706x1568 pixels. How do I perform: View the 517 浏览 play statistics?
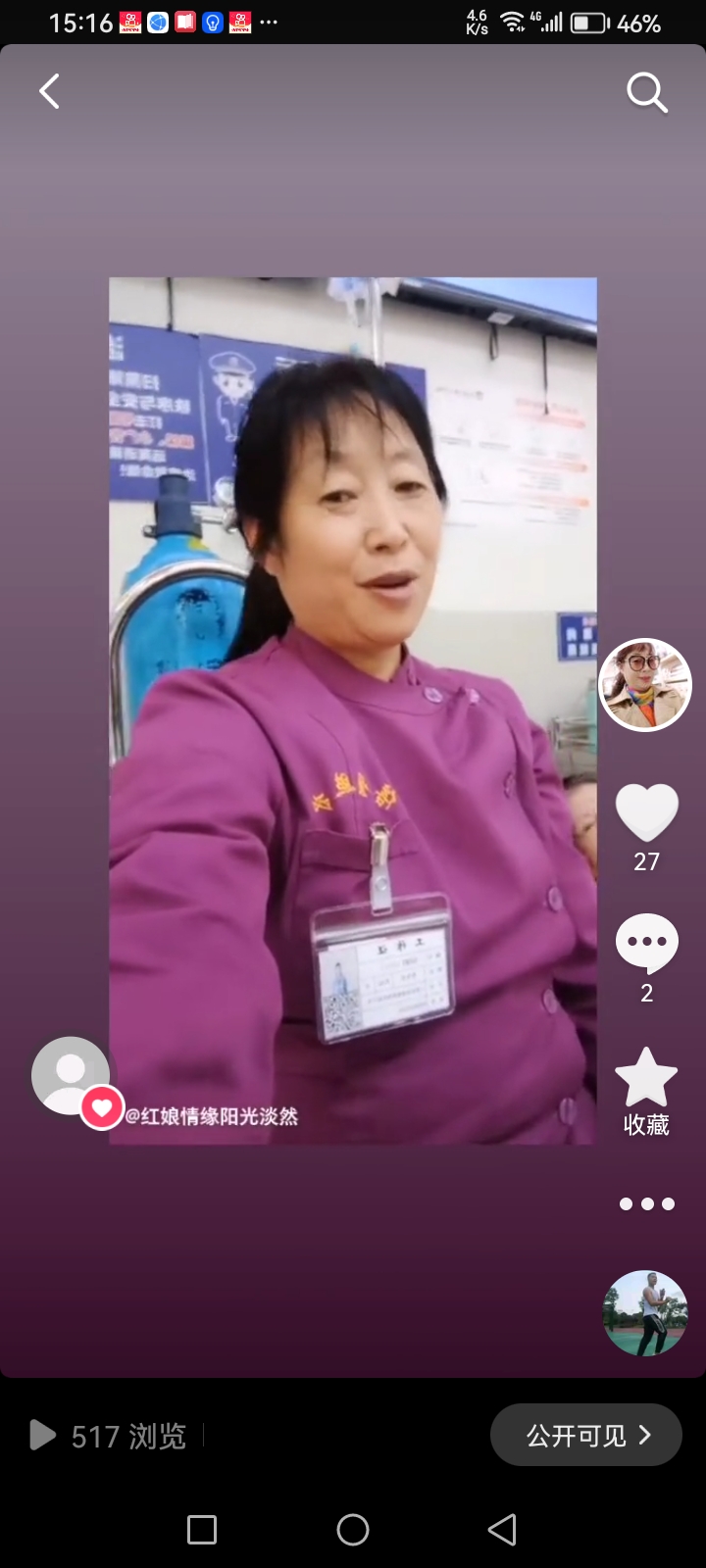pyautogui.click(x=110, y=1436)
